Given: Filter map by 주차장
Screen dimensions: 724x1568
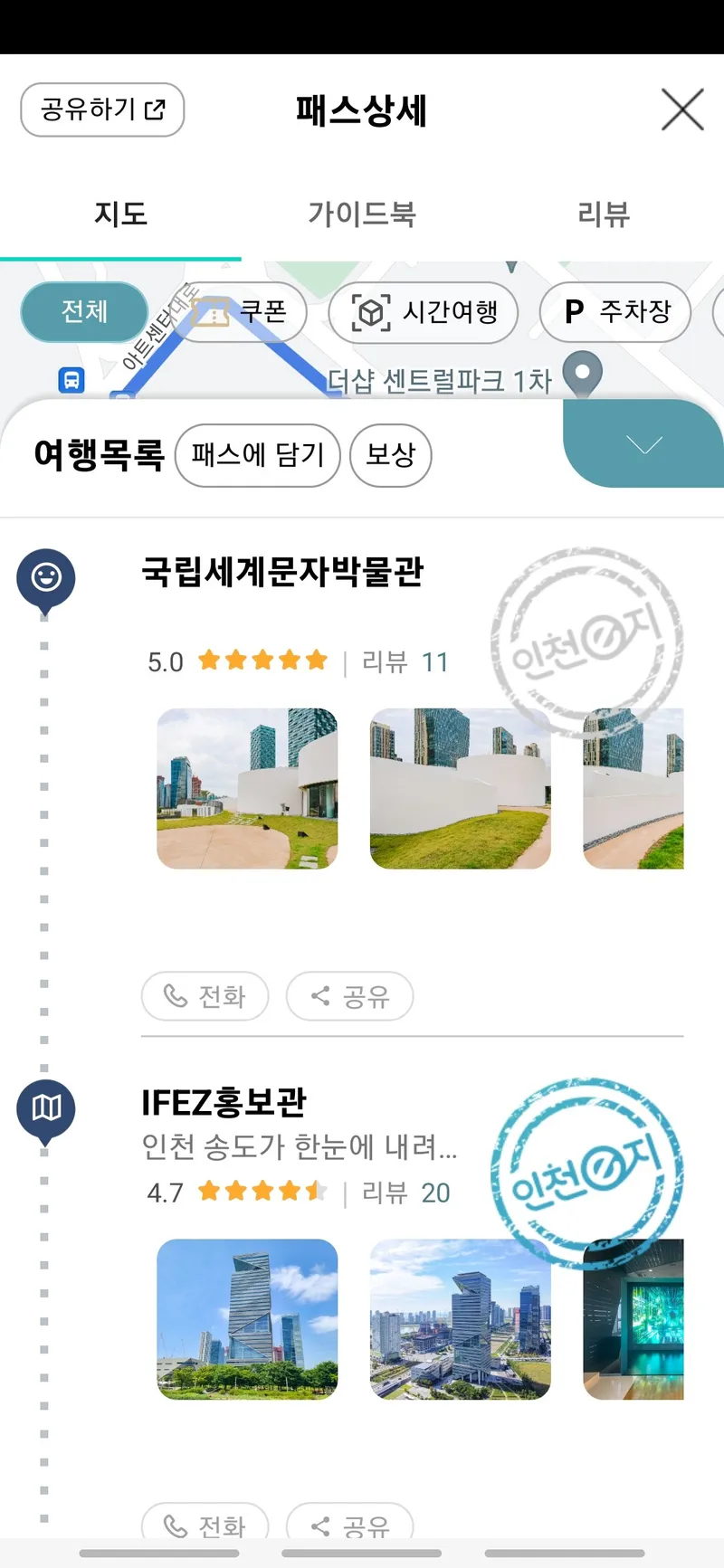Looking at the screenshot, I should 615,312.
